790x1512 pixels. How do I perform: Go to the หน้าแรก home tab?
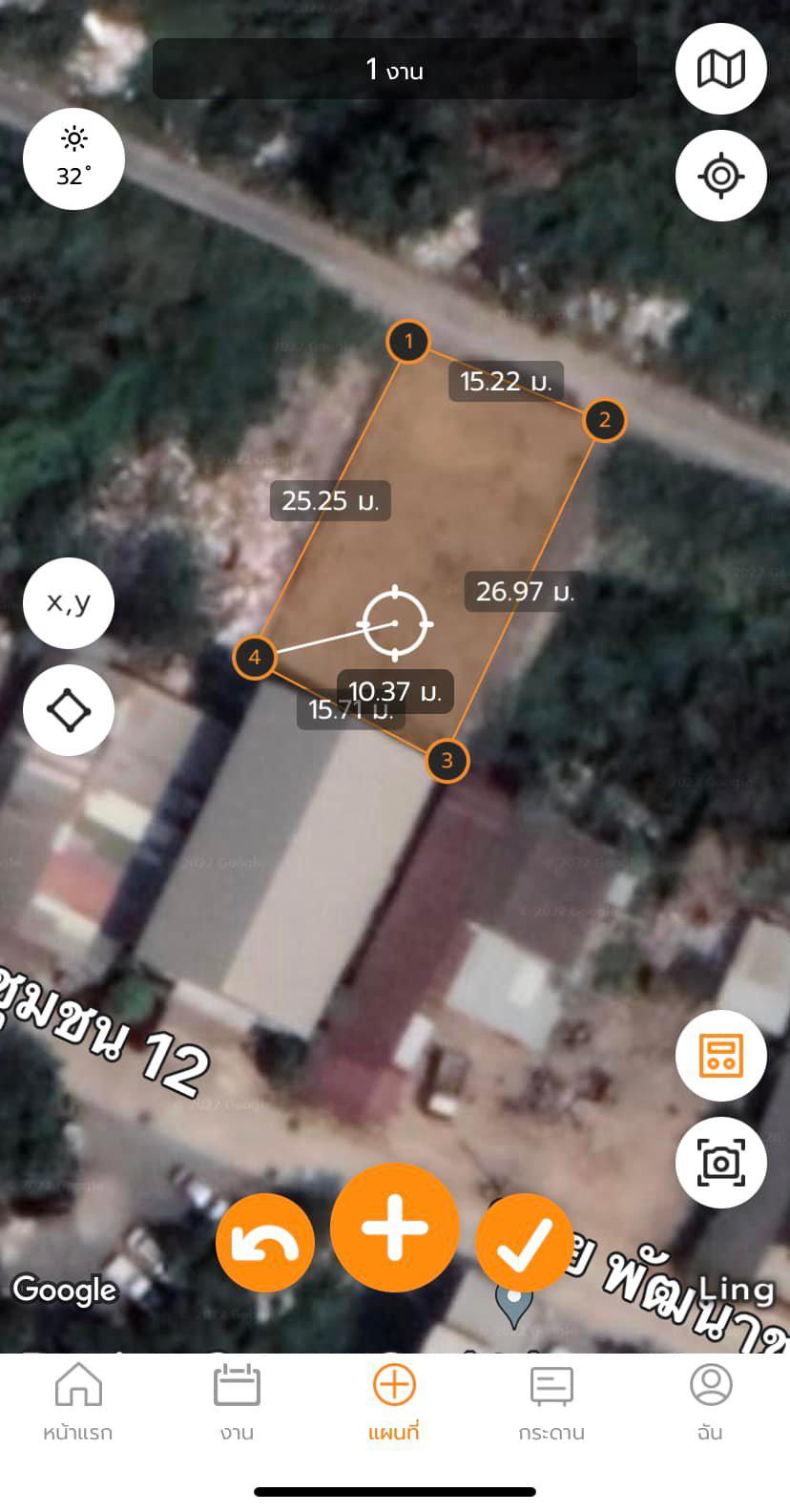click(78, 1401)
